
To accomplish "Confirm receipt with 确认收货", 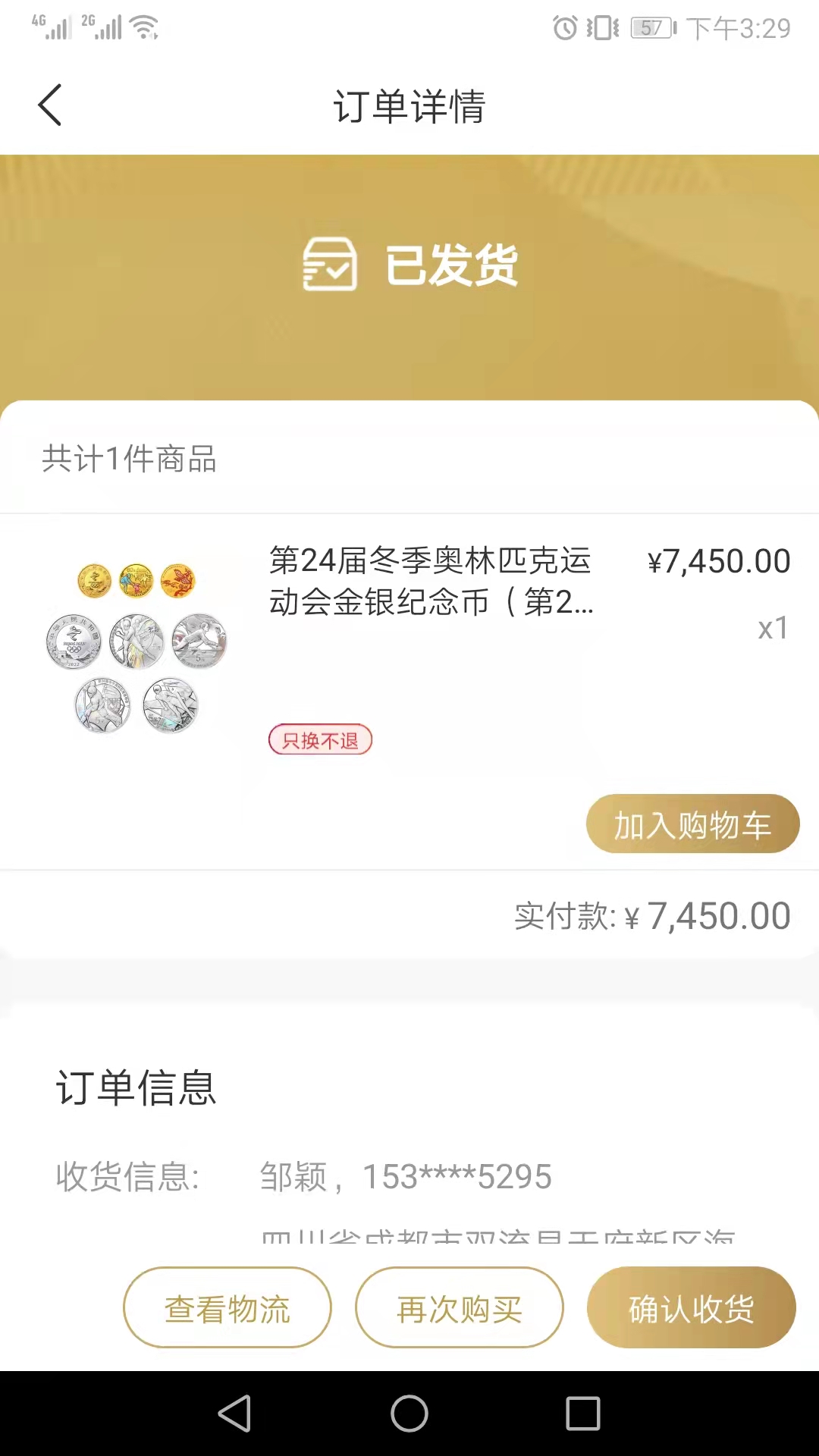I will click(691, 1307).
